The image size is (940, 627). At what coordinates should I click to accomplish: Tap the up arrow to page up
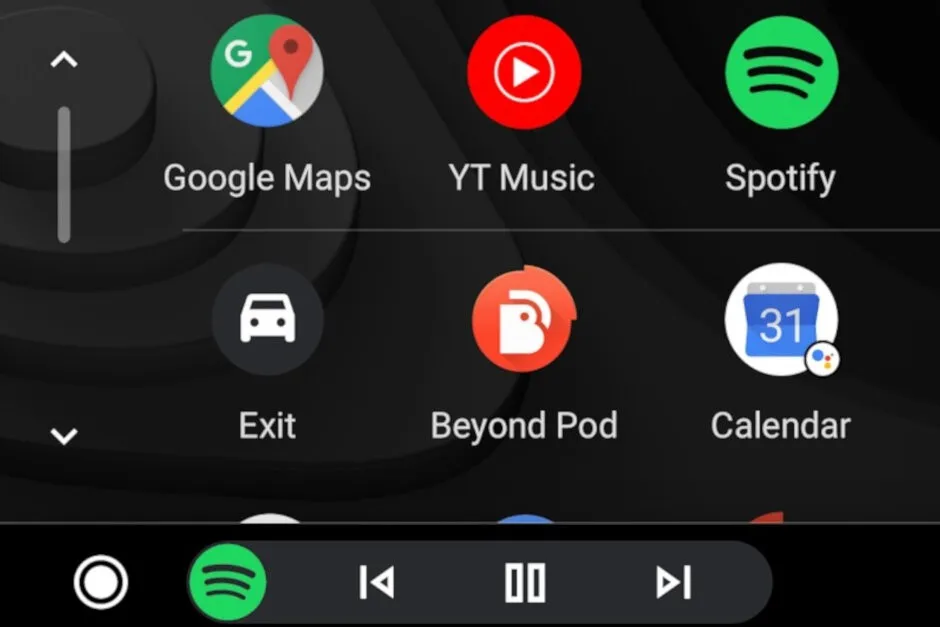pos(64,60)
